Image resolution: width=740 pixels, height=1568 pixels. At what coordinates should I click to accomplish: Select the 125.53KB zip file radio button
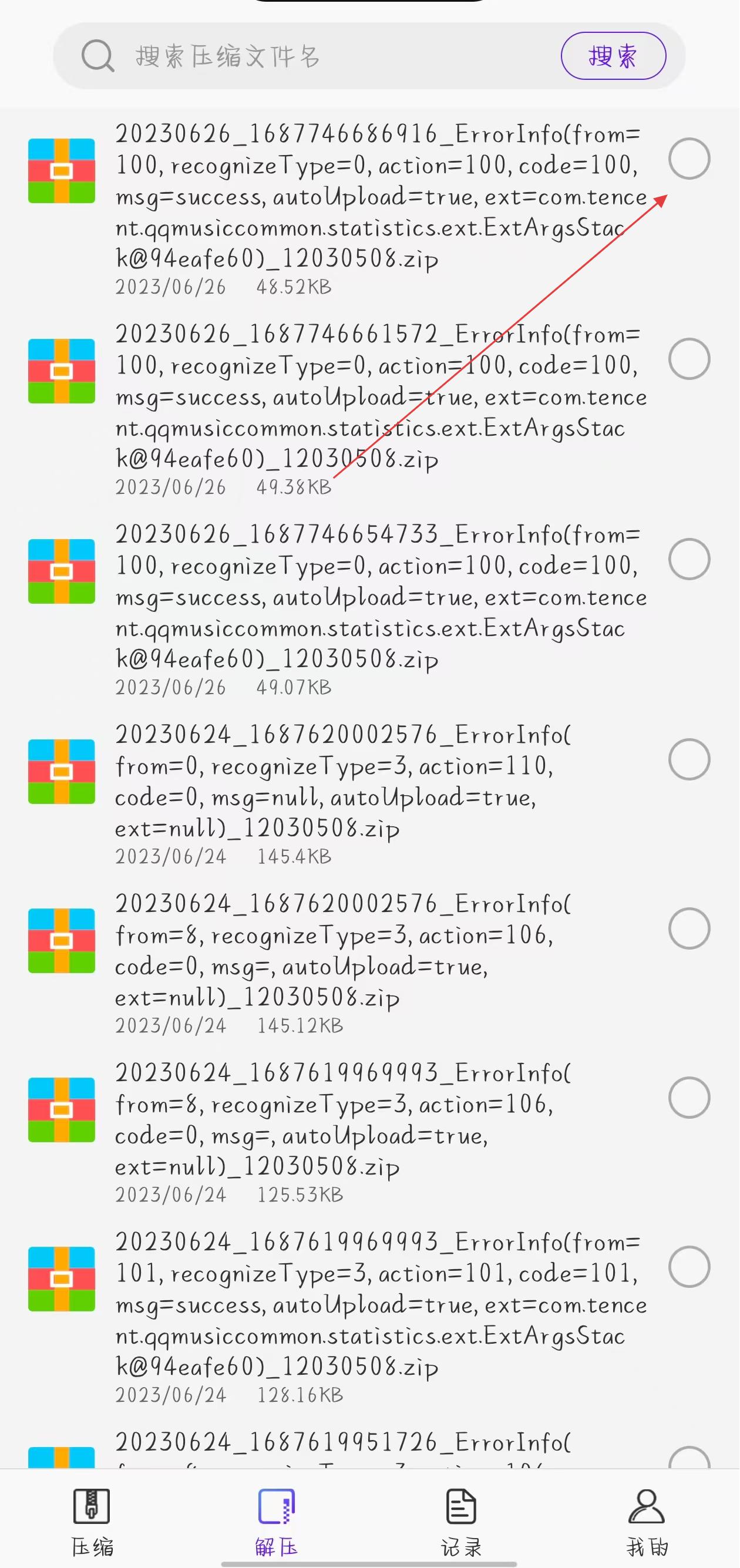689,1098
